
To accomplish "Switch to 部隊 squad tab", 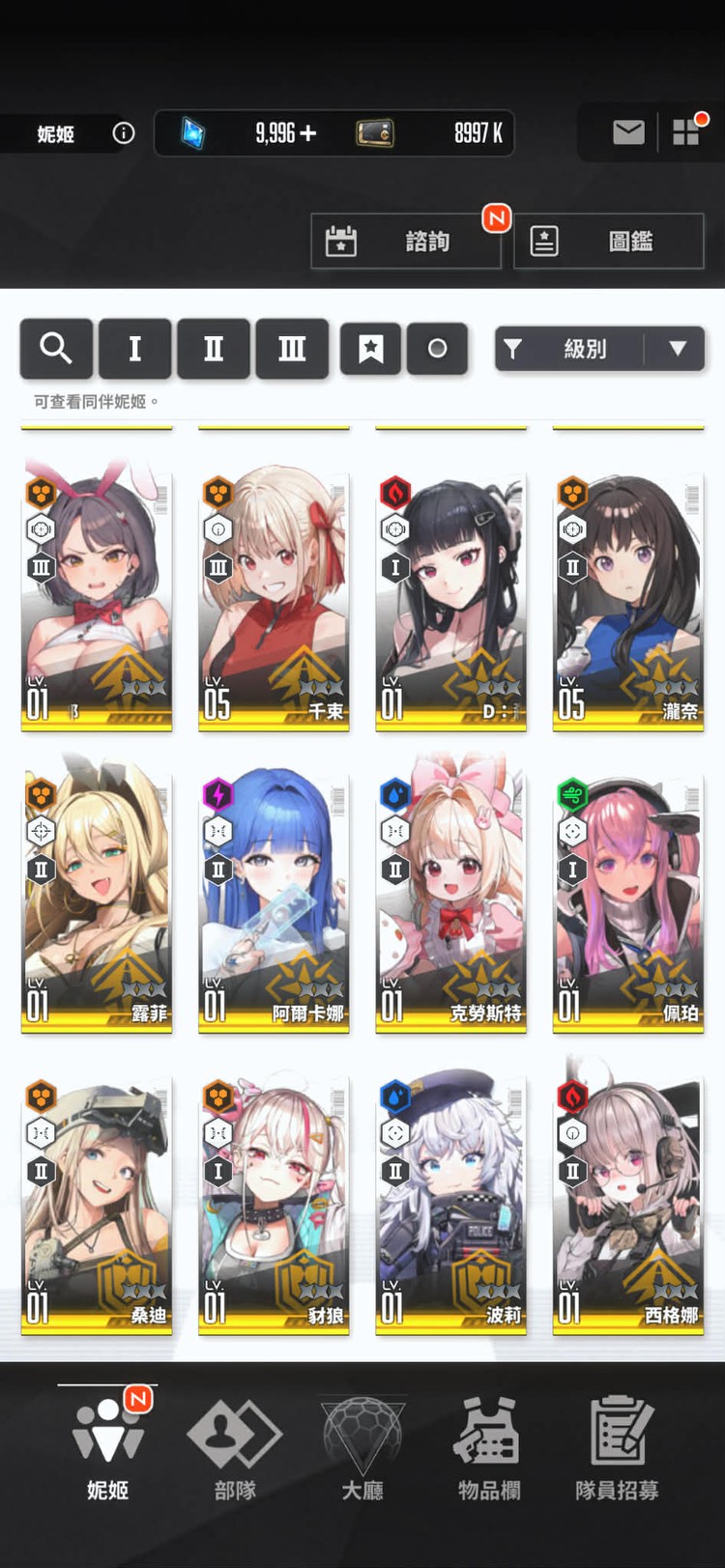I will point(235,1449).
